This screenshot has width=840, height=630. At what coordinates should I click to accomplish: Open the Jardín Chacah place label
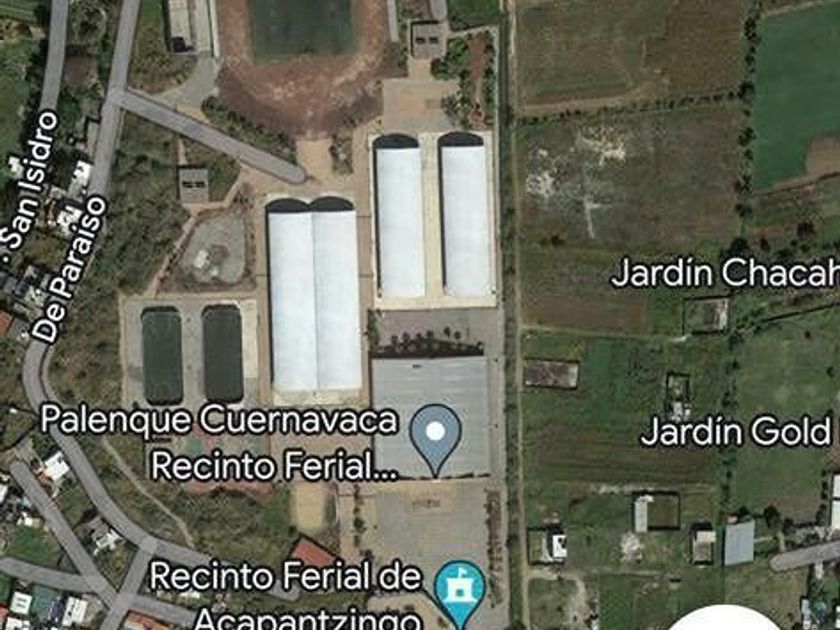pyautogui.click(x=725, y=272)
